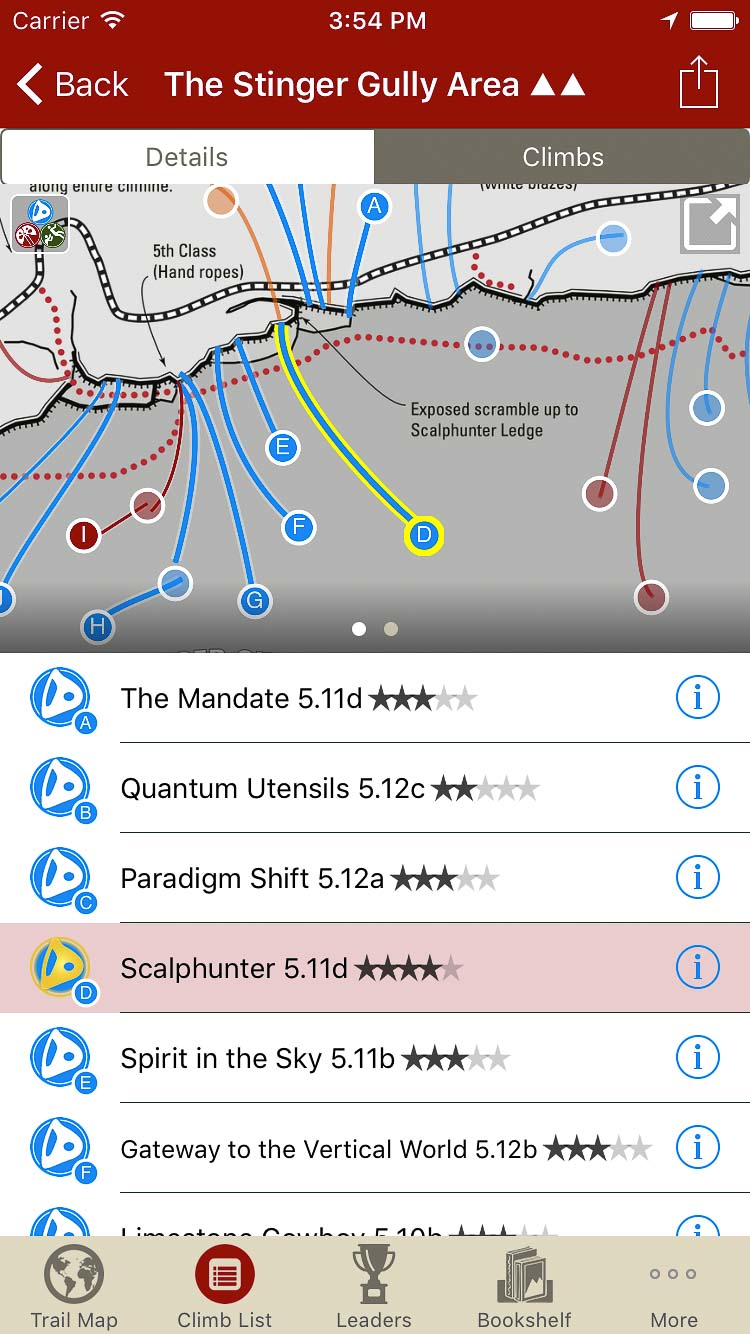
Task: View info for Scalphunter
Action: (x=697, y=968)
